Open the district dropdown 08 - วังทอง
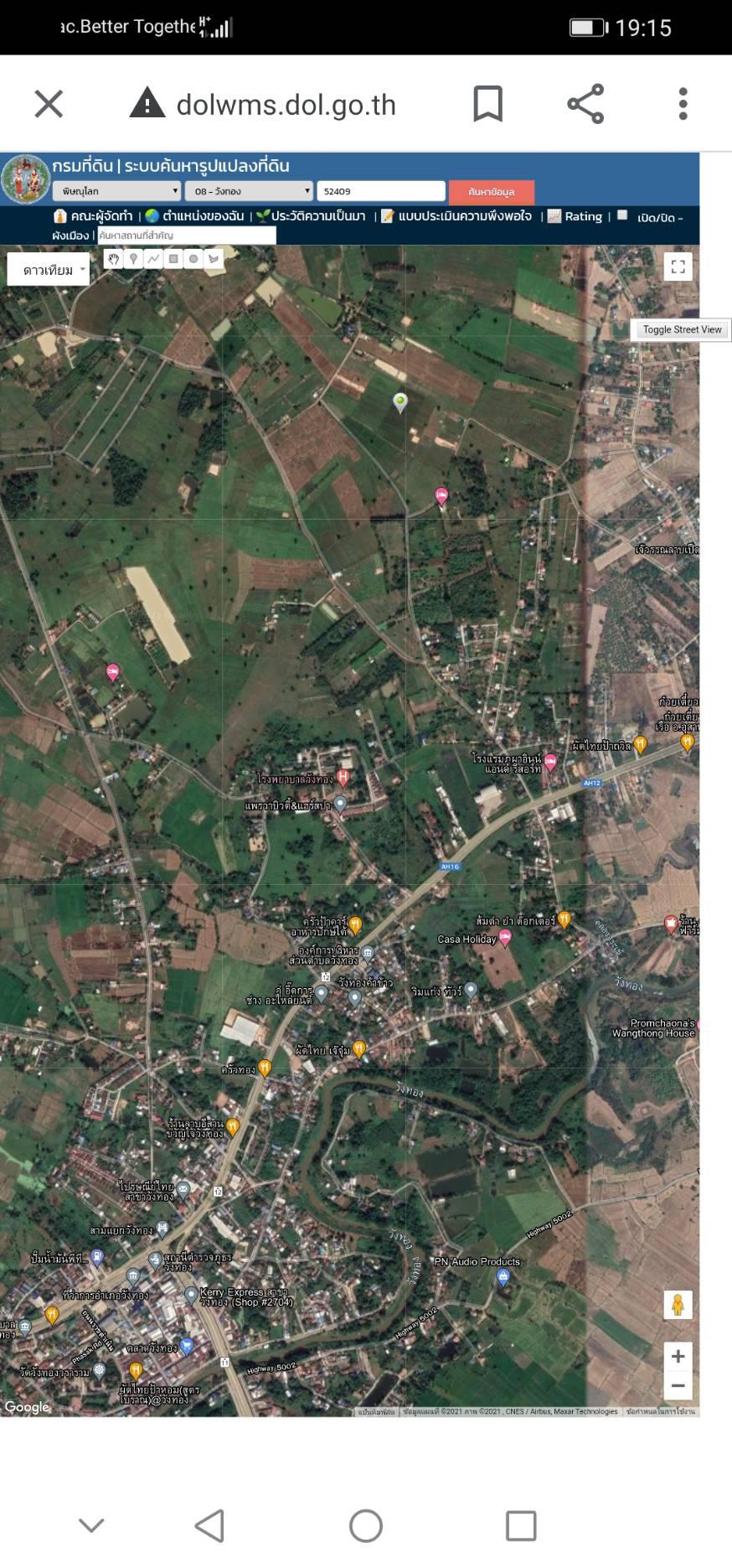 249,191
